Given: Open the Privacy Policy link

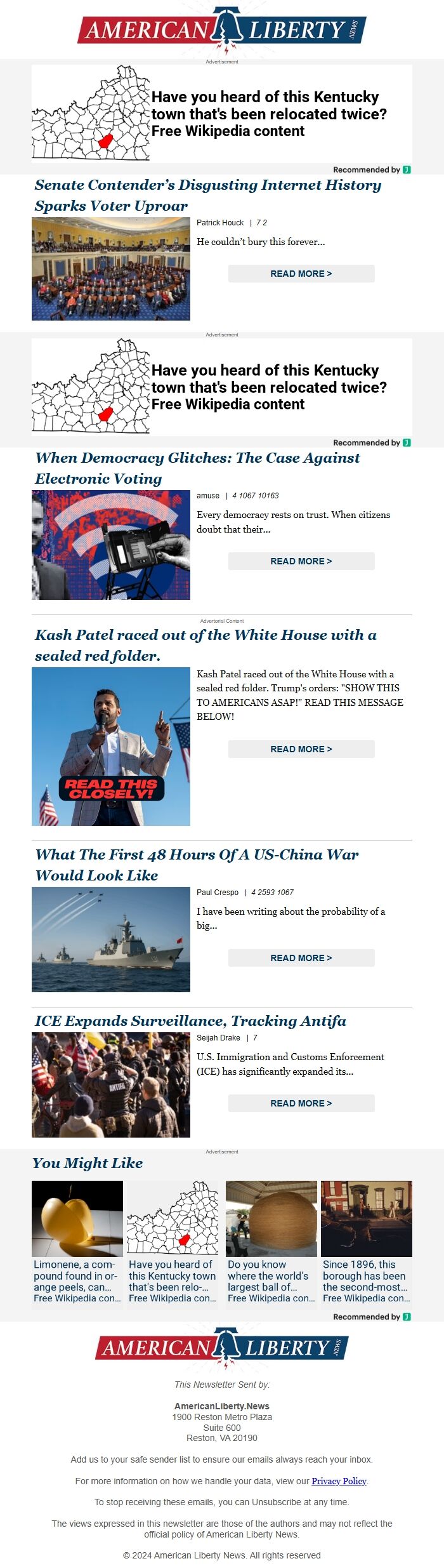Looking at the screenshot, I should pos(339,1481).
